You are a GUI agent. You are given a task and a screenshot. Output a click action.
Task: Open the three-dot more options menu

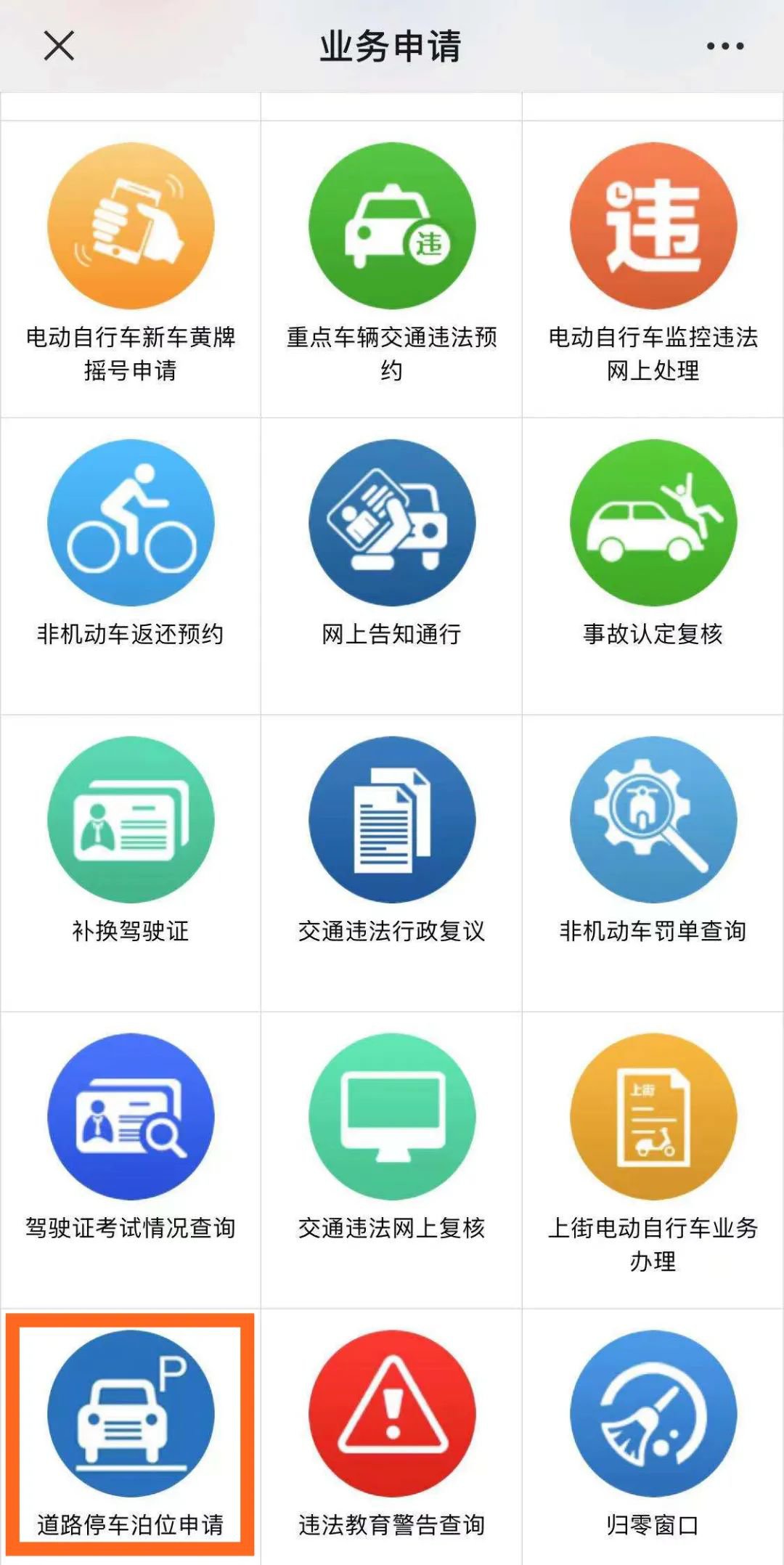[724, 46]
